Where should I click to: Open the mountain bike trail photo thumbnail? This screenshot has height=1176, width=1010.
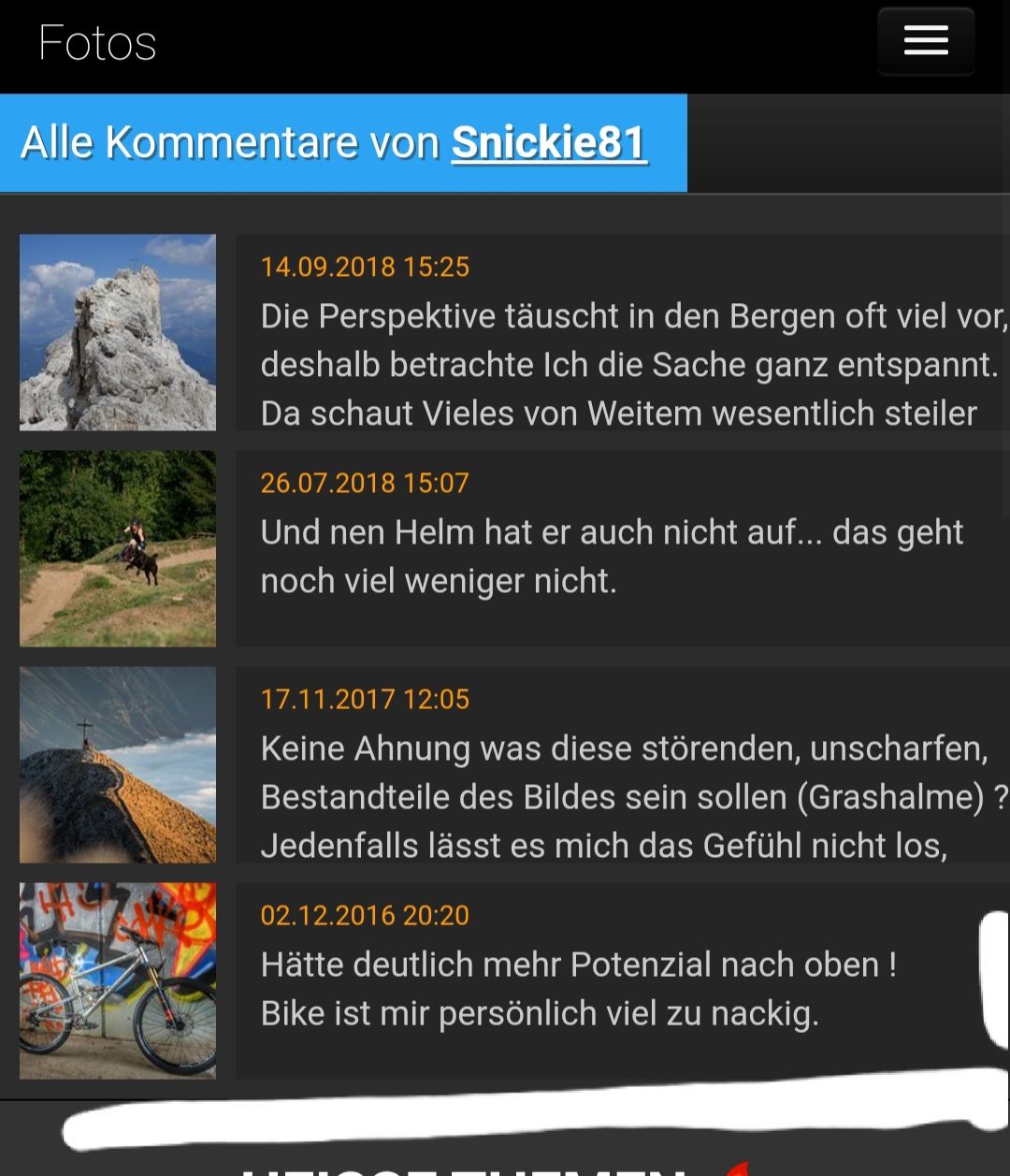point(118,548)
